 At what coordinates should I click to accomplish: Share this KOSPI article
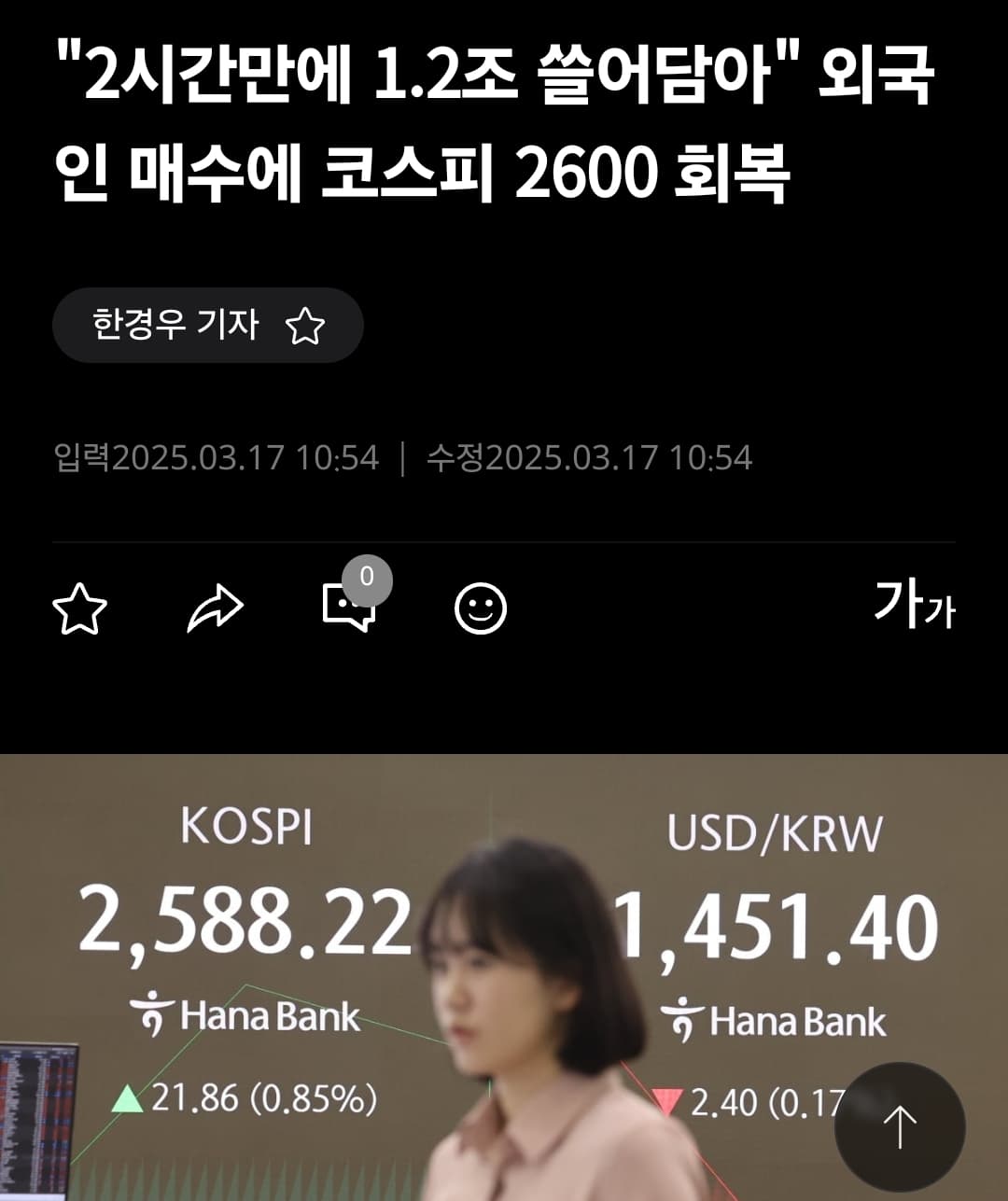(216, 609)
